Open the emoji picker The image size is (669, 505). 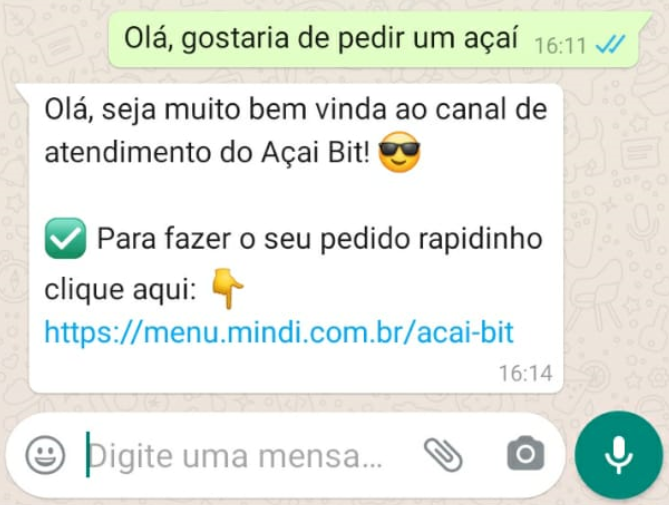point(42,456)
